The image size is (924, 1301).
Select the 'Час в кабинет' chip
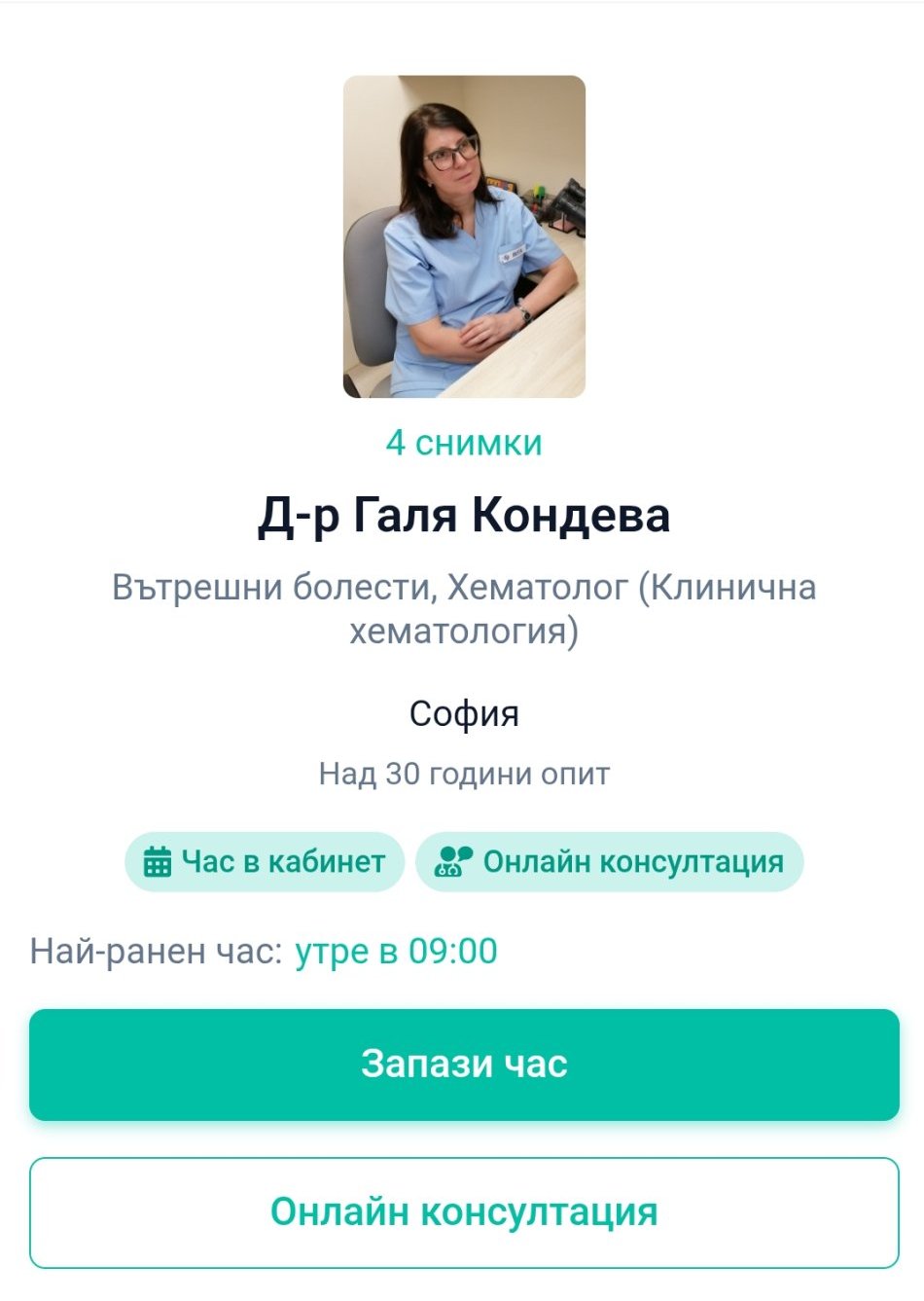pyautogui.click(x=265, y=861)
